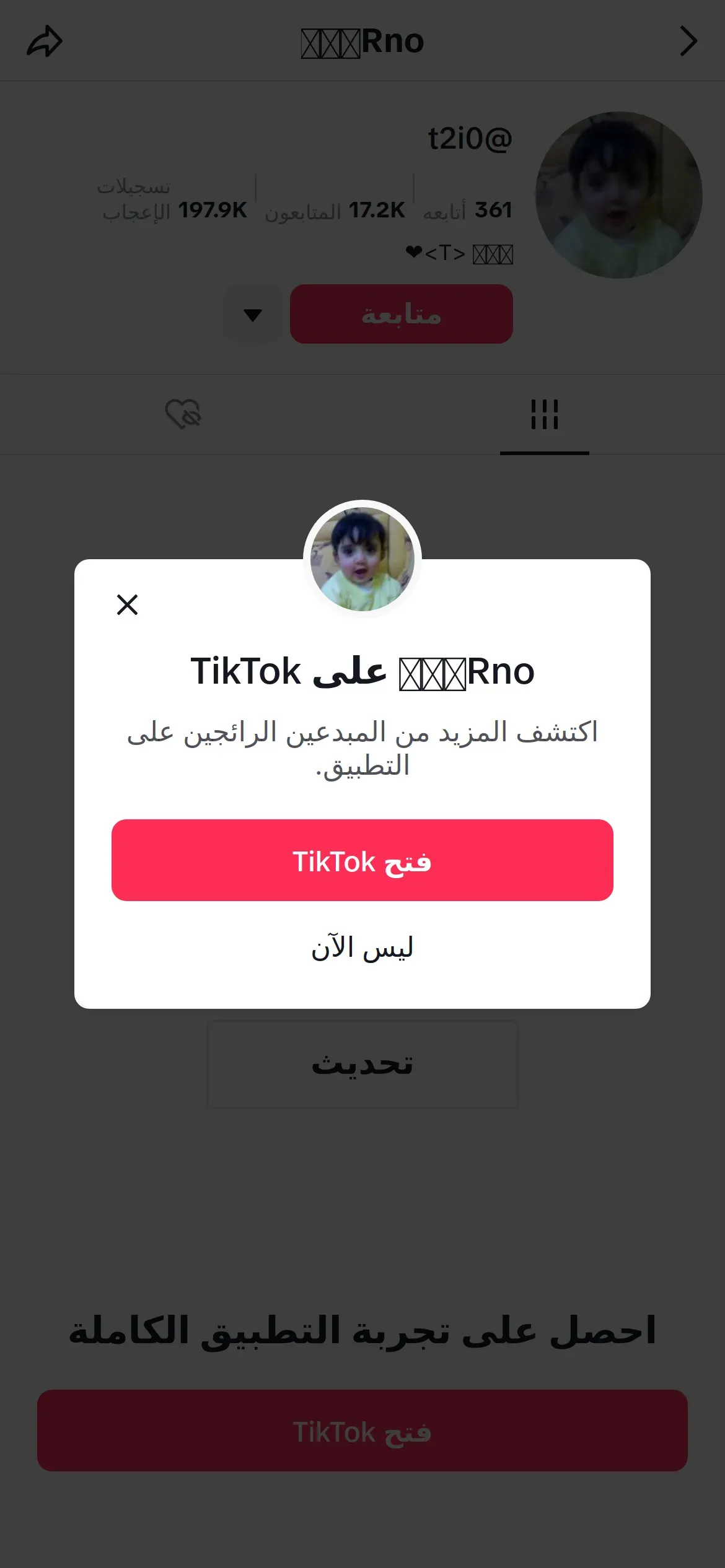Open TikTok from the bottom banner button

tap(362, 1431)
